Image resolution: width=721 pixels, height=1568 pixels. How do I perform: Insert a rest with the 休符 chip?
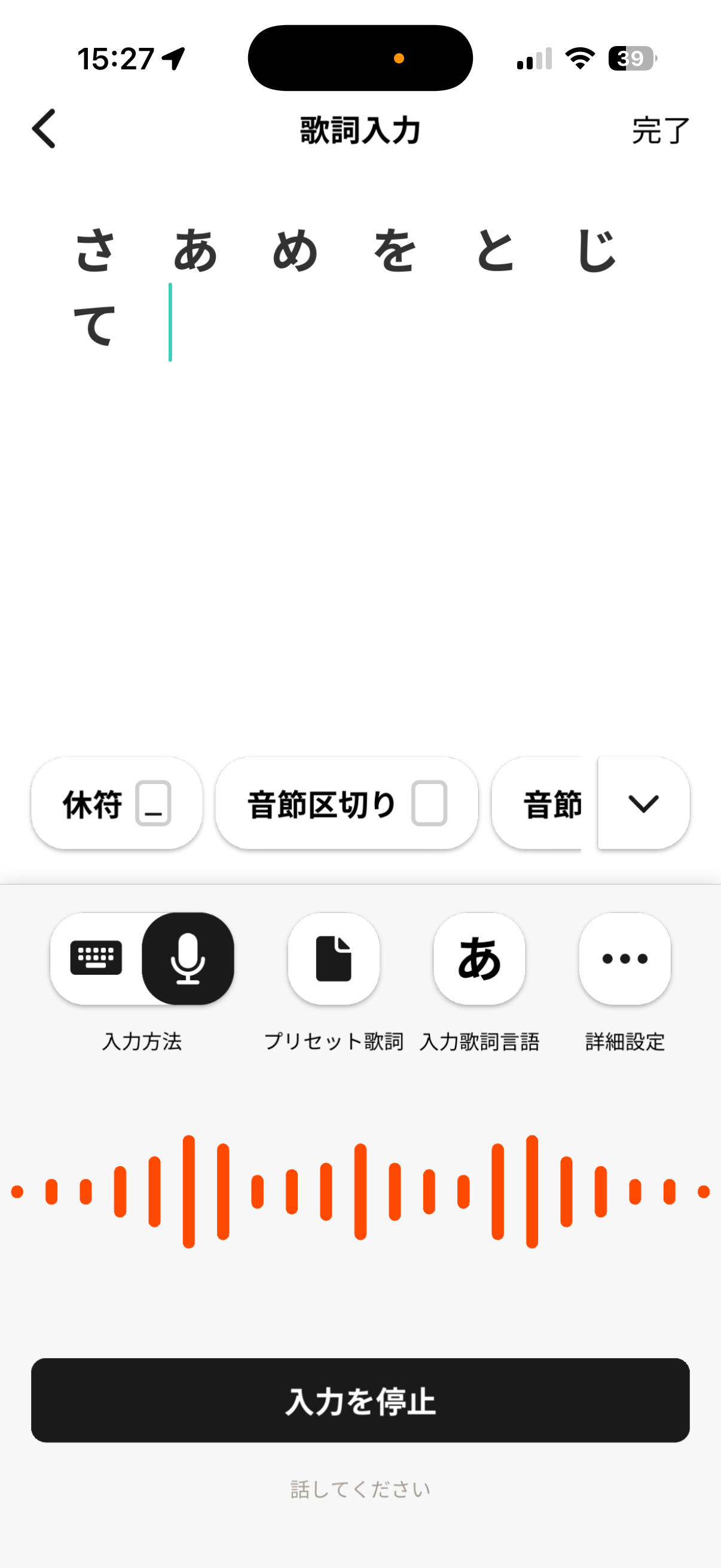pos(116,803)
